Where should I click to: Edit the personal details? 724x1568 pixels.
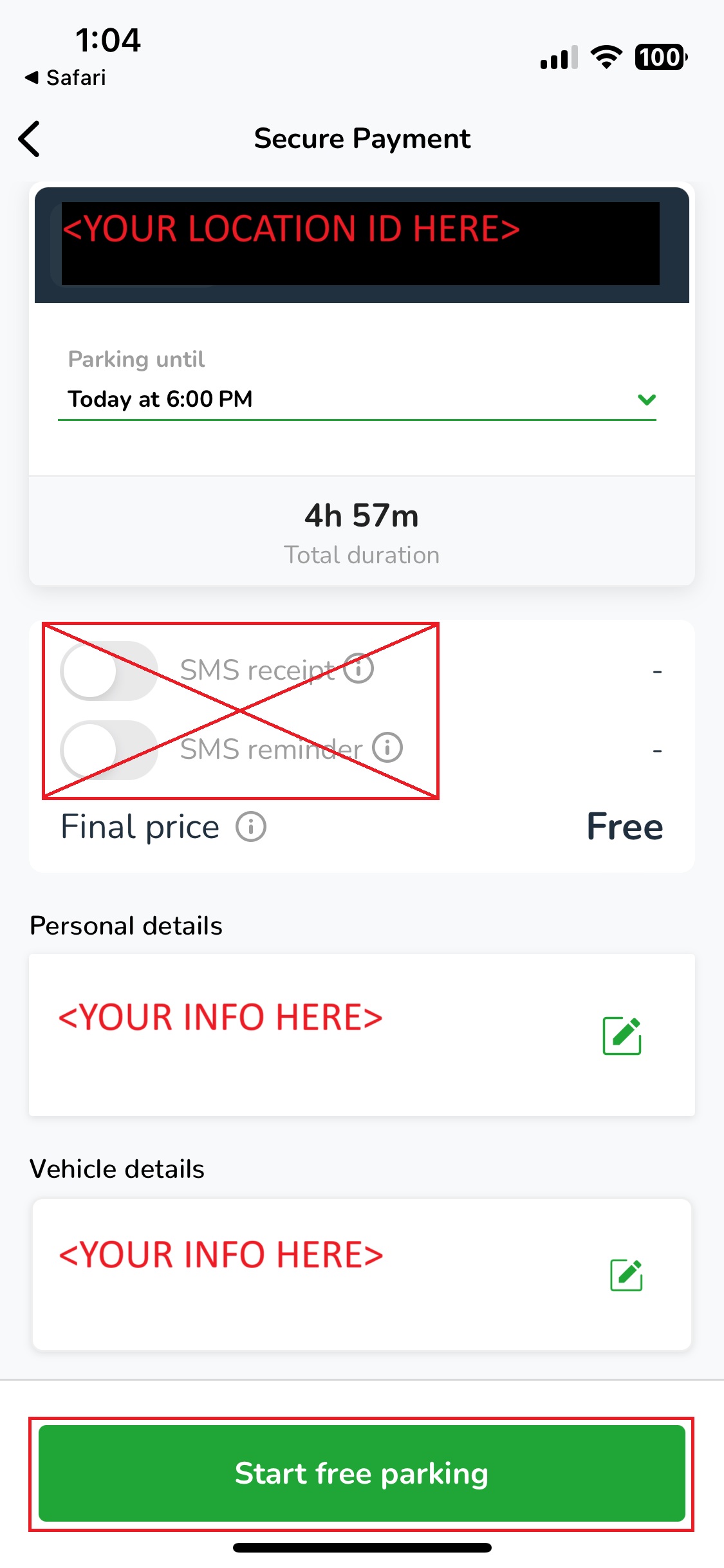[x=622, y=1036]
